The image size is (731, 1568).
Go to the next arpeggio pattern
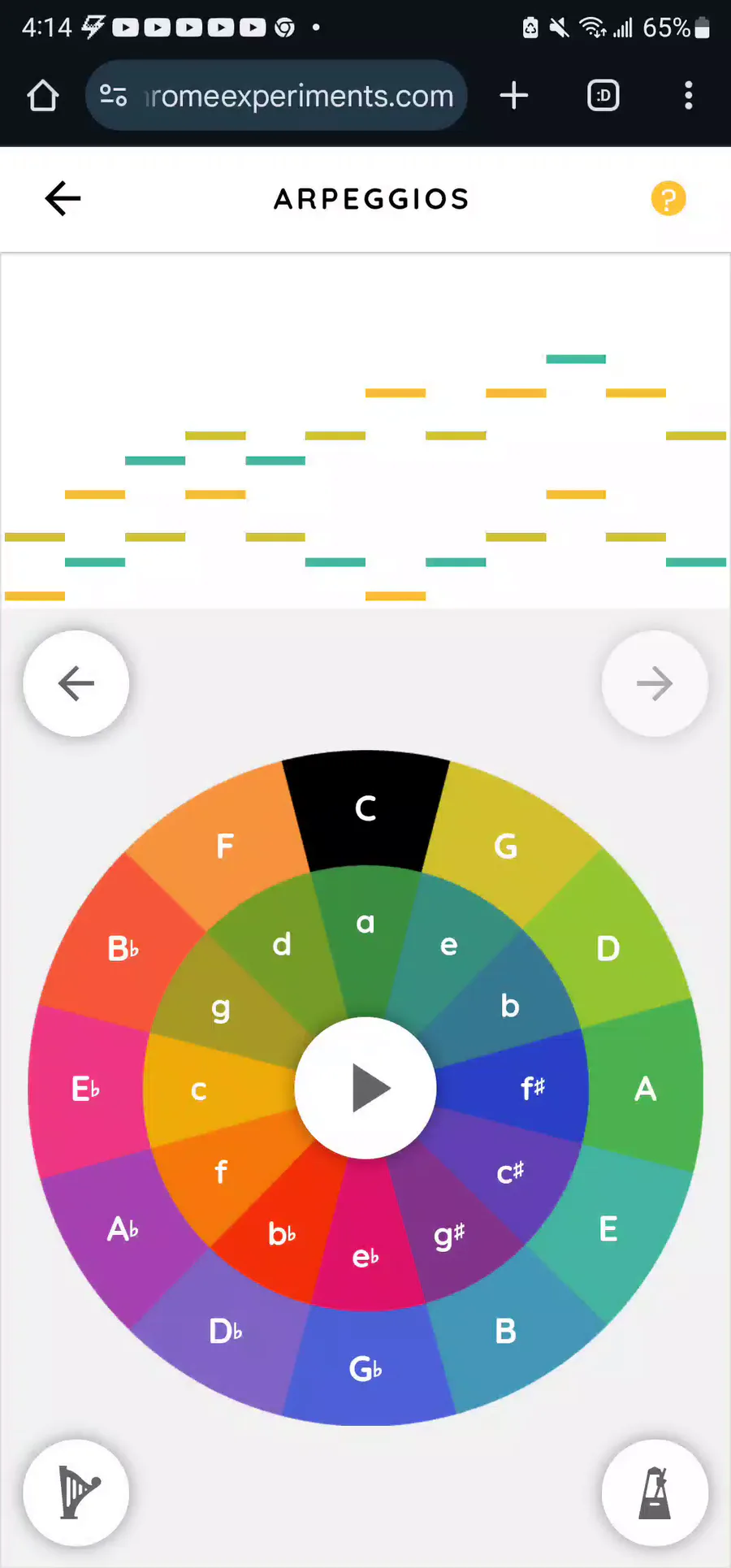tap(655, 683)
